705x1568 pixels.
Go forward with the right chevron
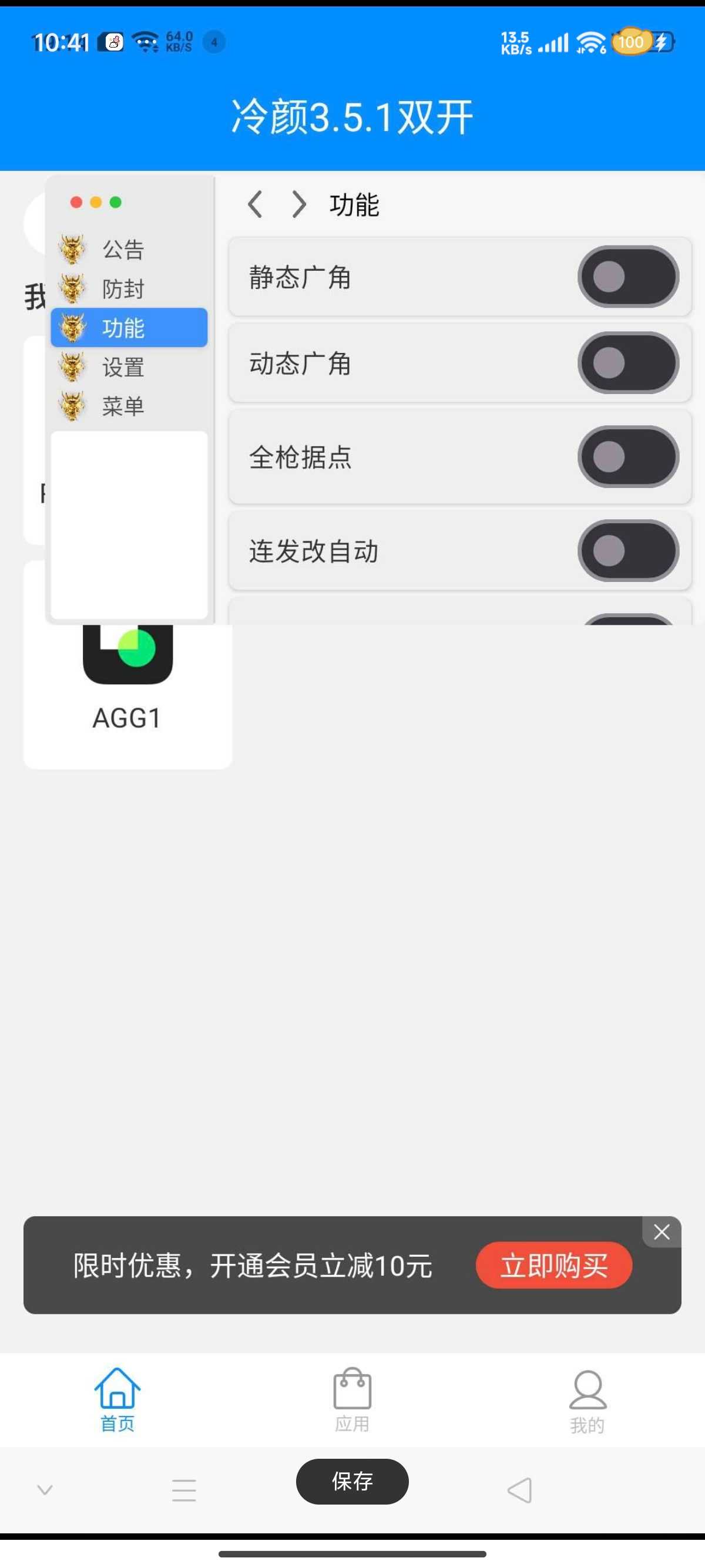(298, 204)
